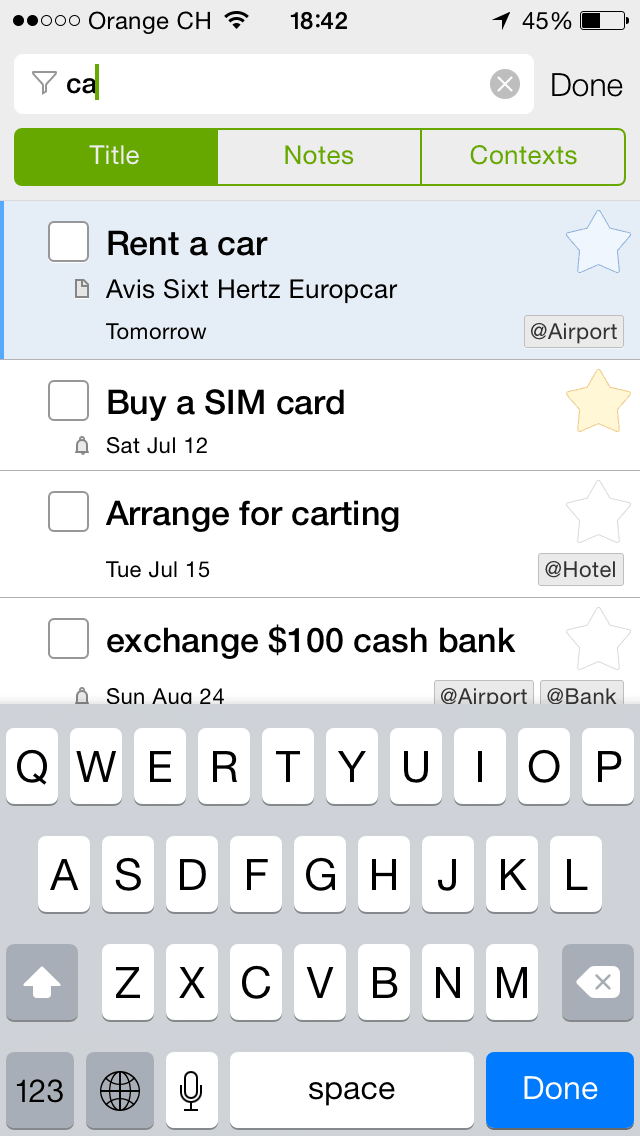Complete the Arrange for carting checkbox
This screenshot has height=1136, width=640.
click(68, 511)
